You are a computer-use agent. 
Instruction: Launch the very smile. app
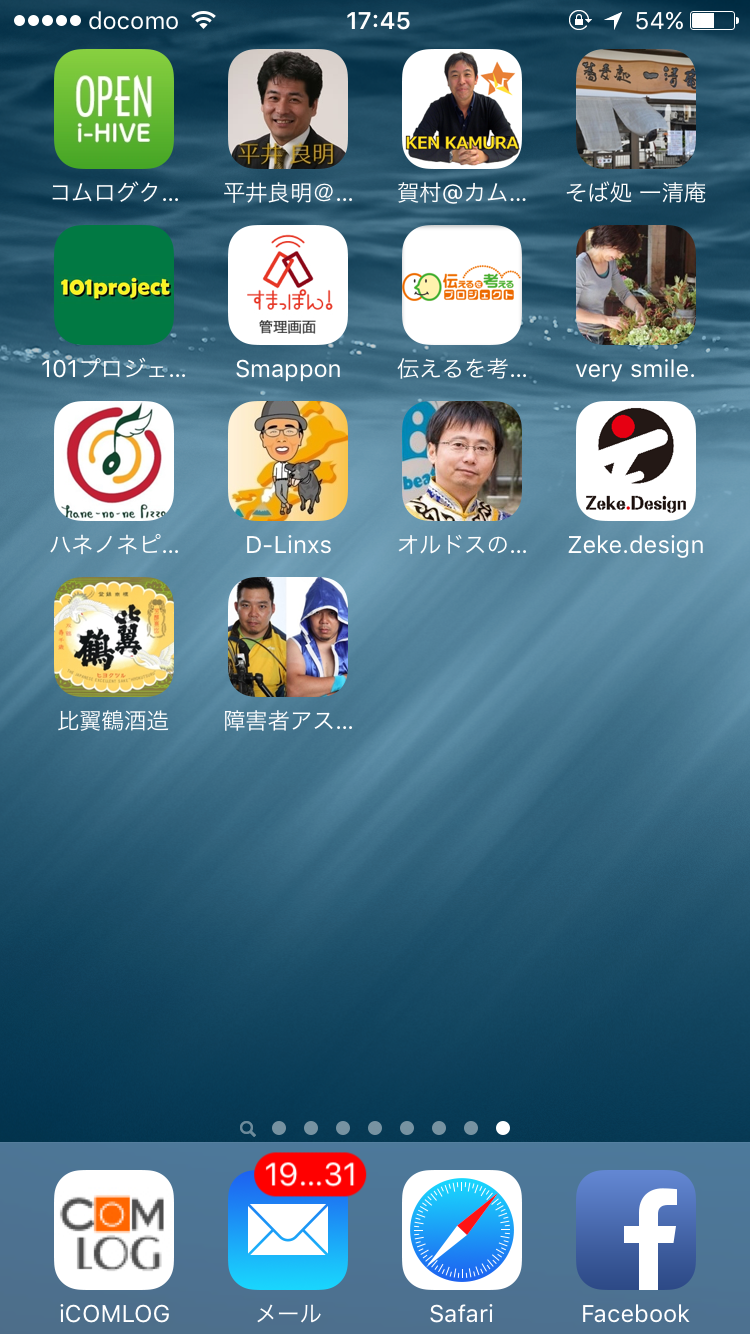636,286
